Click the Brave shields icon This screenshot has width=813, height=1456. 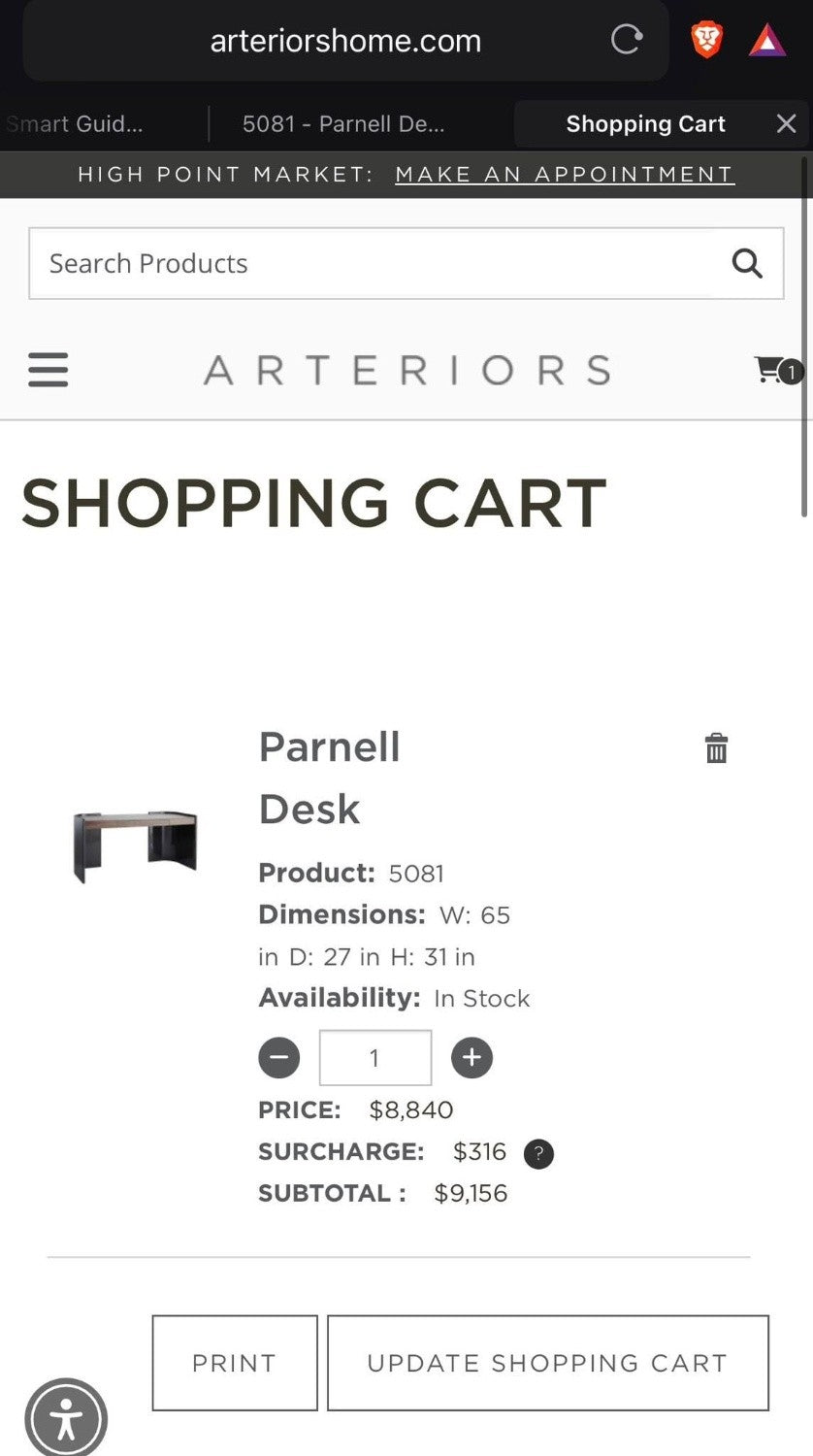pyautogui.click(x=707, y=39)
